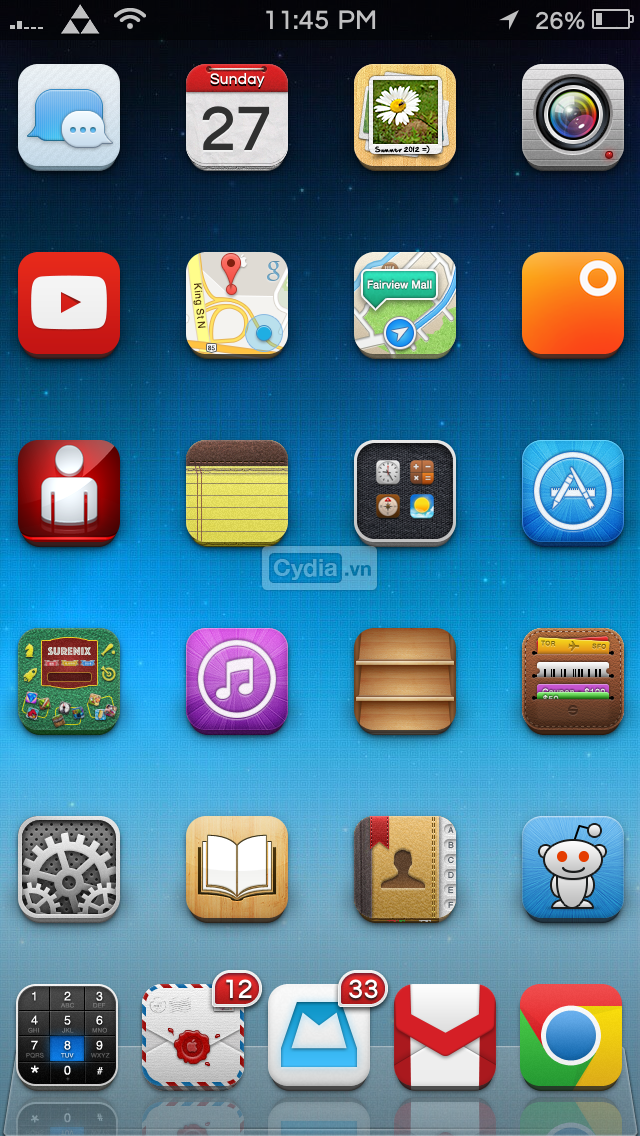
Task: Open the wooden Newsstand shelf
Action: 405,679
